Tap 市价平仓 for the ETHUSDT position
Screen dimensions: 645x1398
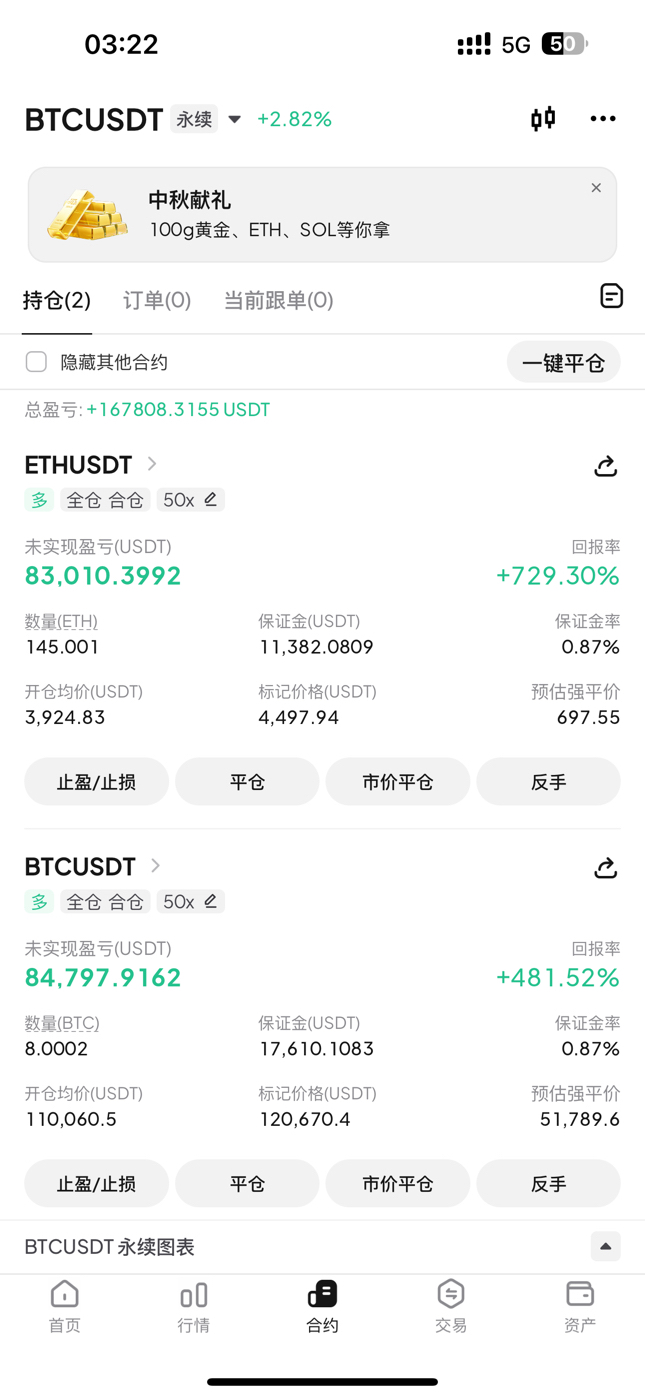(398, 781)
